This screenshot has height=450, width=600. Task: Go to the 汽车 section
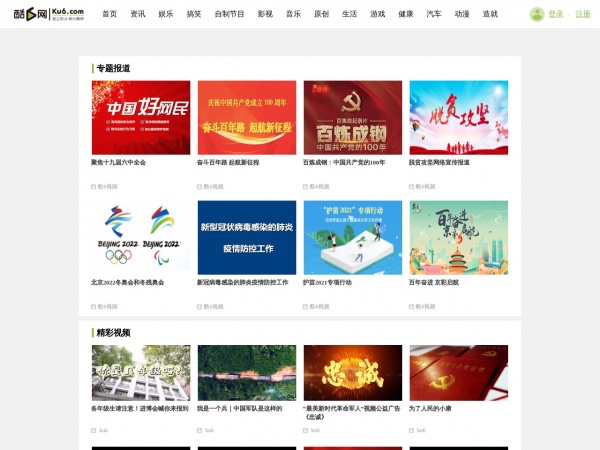pyautogui.click(x=434, y=14)
